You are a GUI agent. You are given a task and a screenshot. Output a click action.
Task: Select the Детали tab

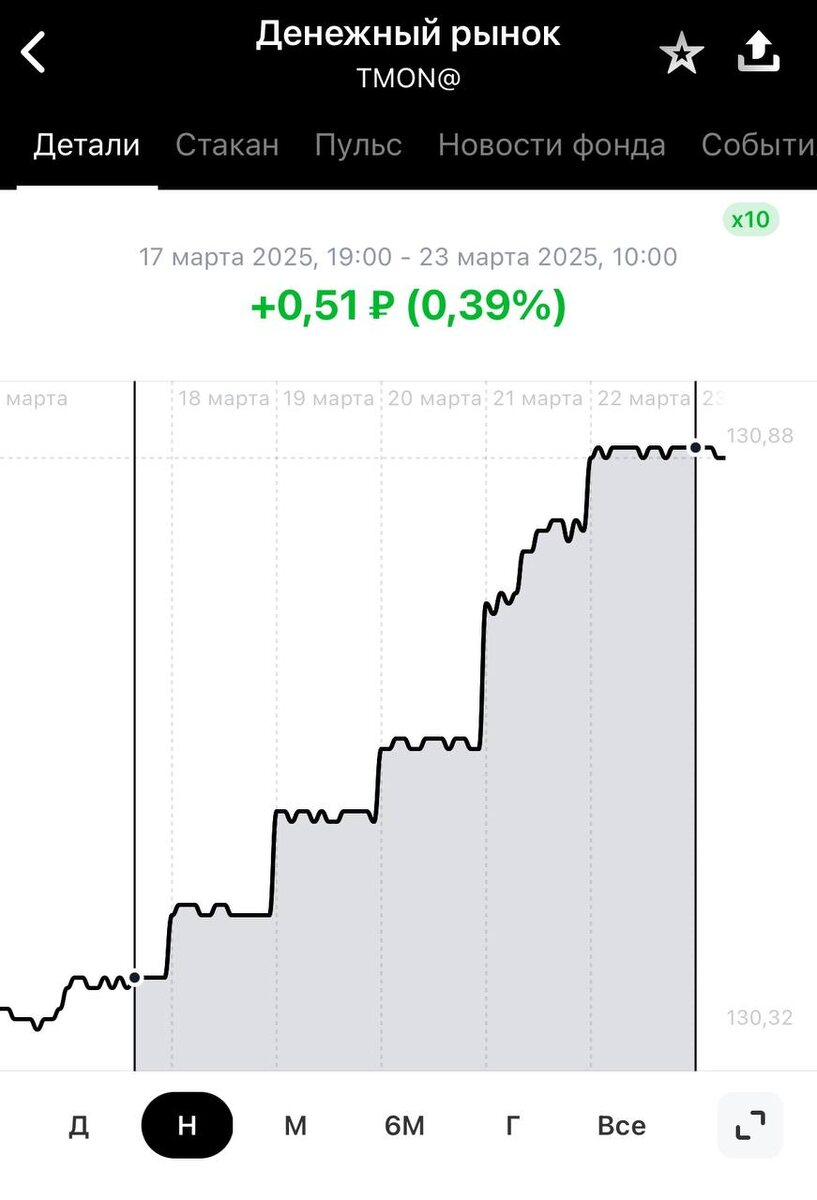[87, 145]
